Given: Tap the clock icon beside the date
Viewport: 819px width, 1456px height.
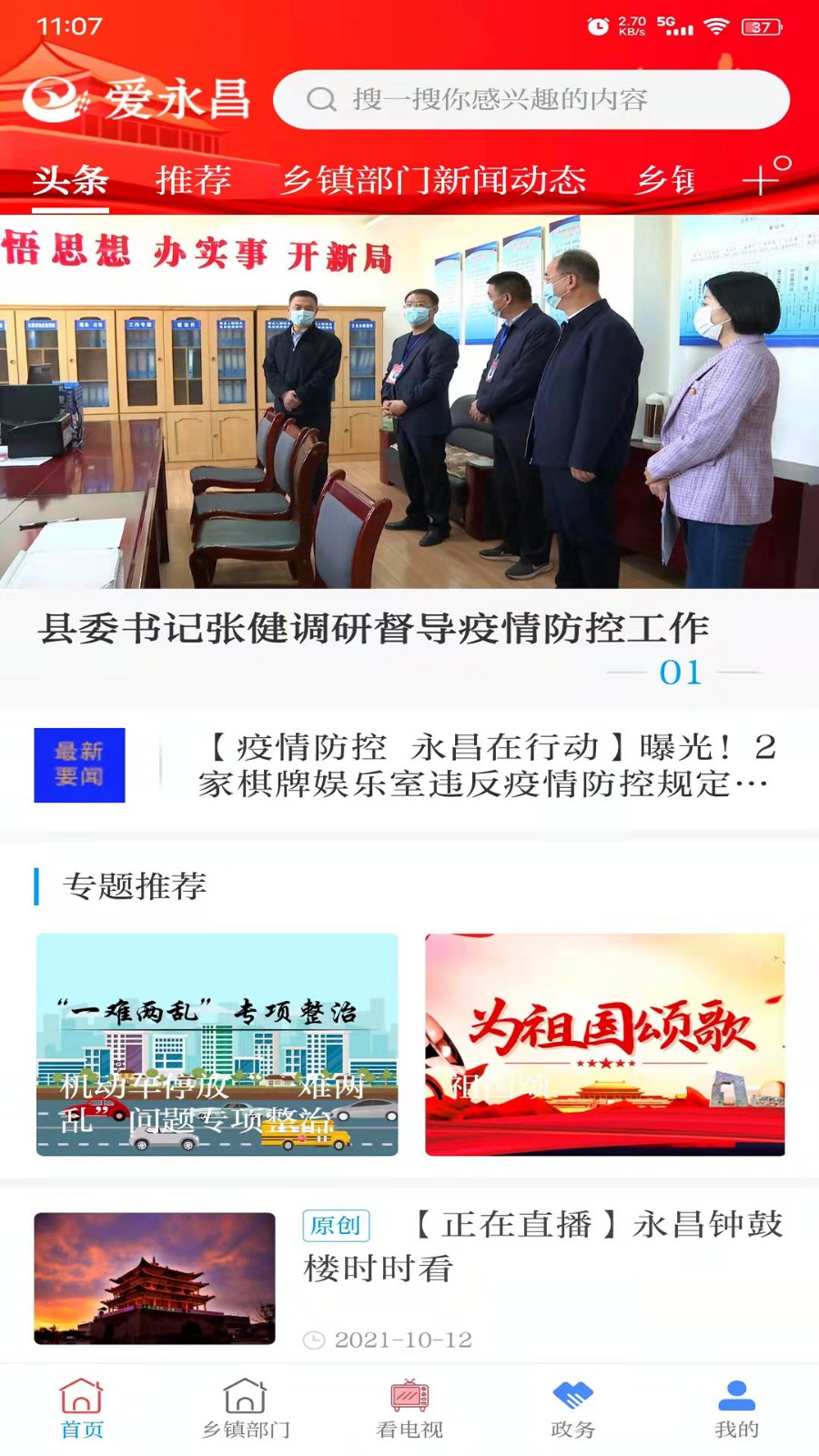Looking at the screenshot, I should (316, 1339).
